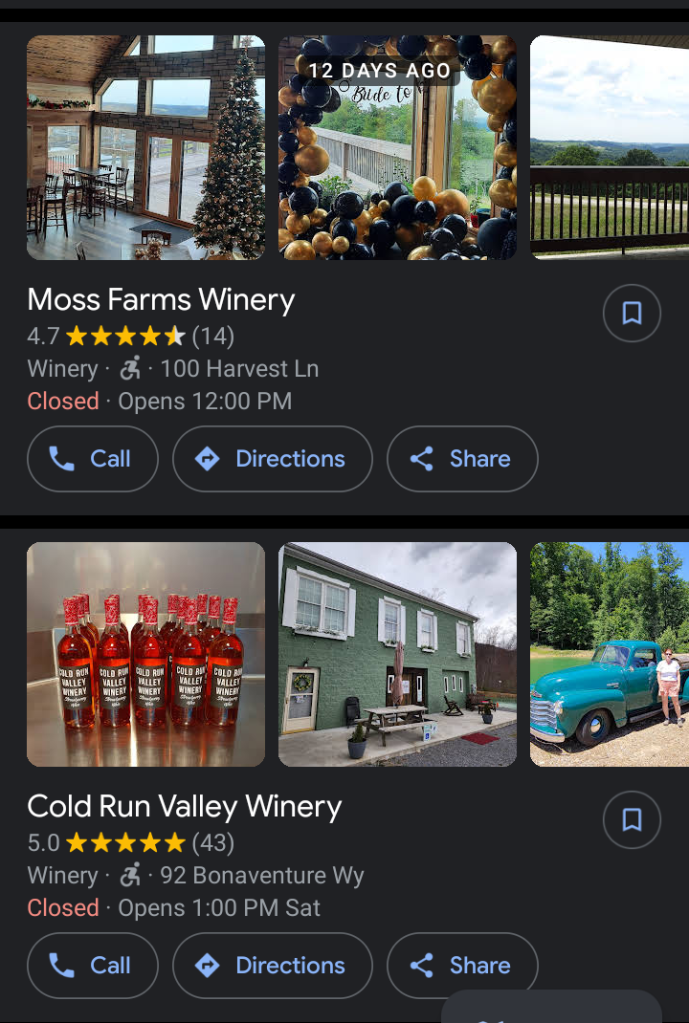Open the Moss Farms Winery listing title

(x=161, y=300)
